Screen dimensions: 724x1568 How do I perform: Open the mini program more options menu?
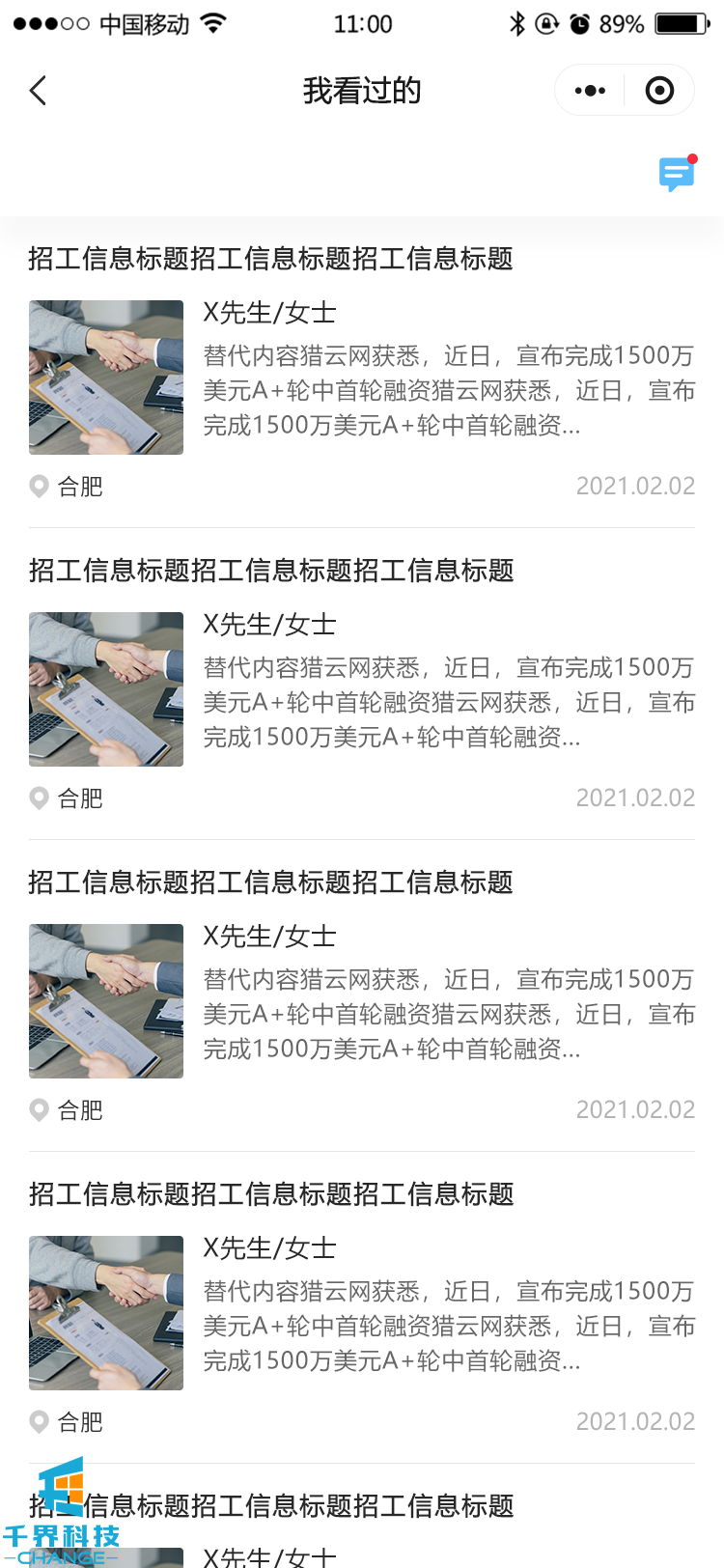(x=590, y=91)
